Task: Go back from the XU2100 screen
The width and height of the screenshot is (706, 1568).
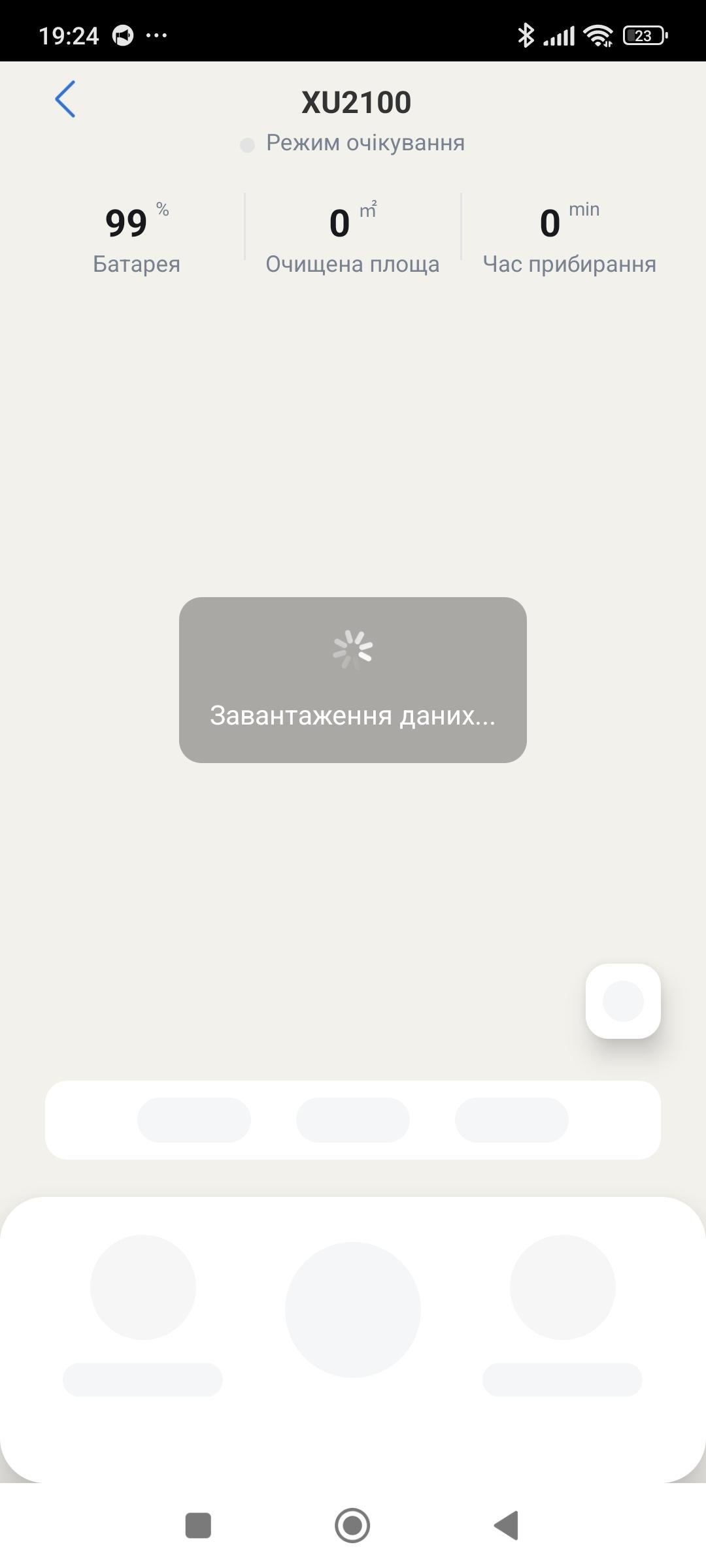Action: click(65, 99)
